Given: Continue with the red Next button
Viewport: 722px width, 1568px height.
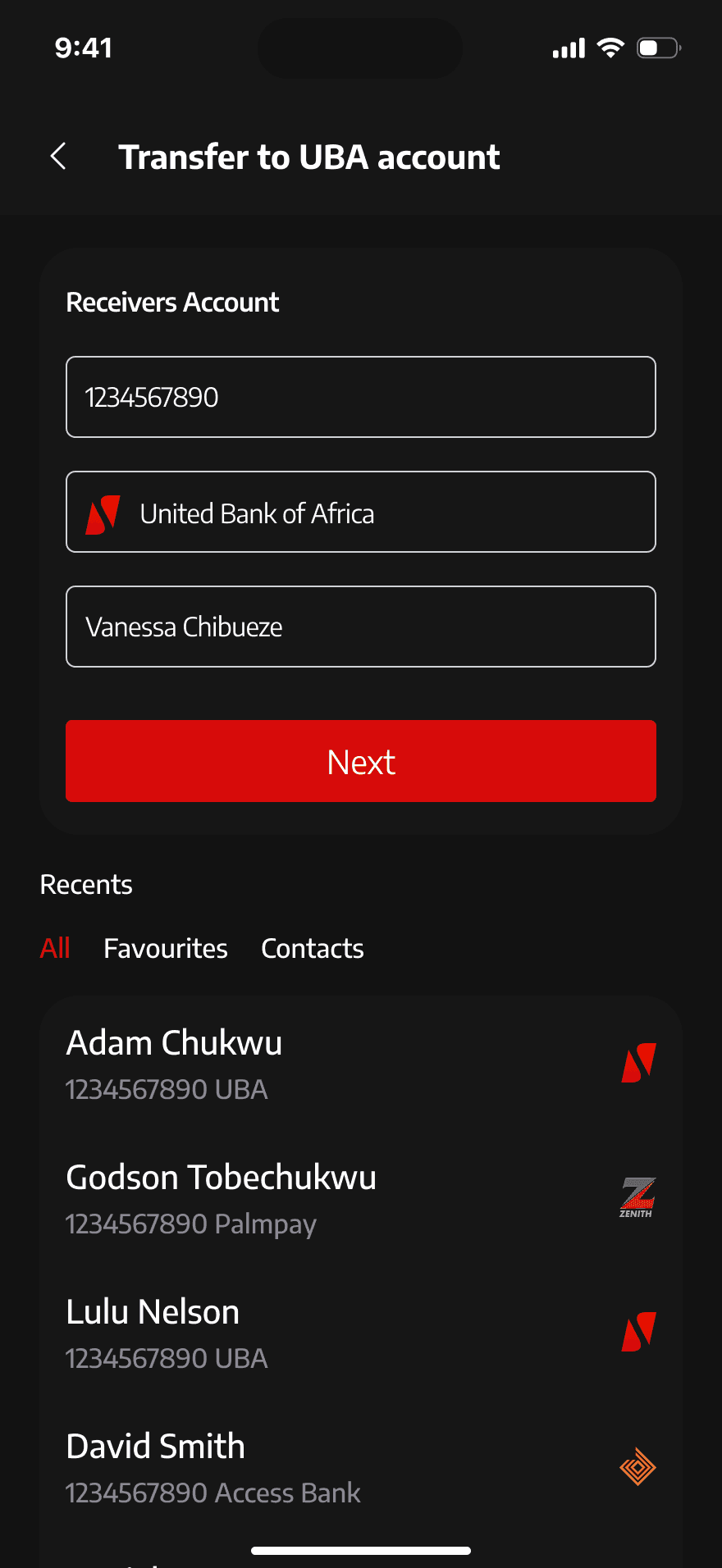Looking at the screenshot, I should pos(361,761).
